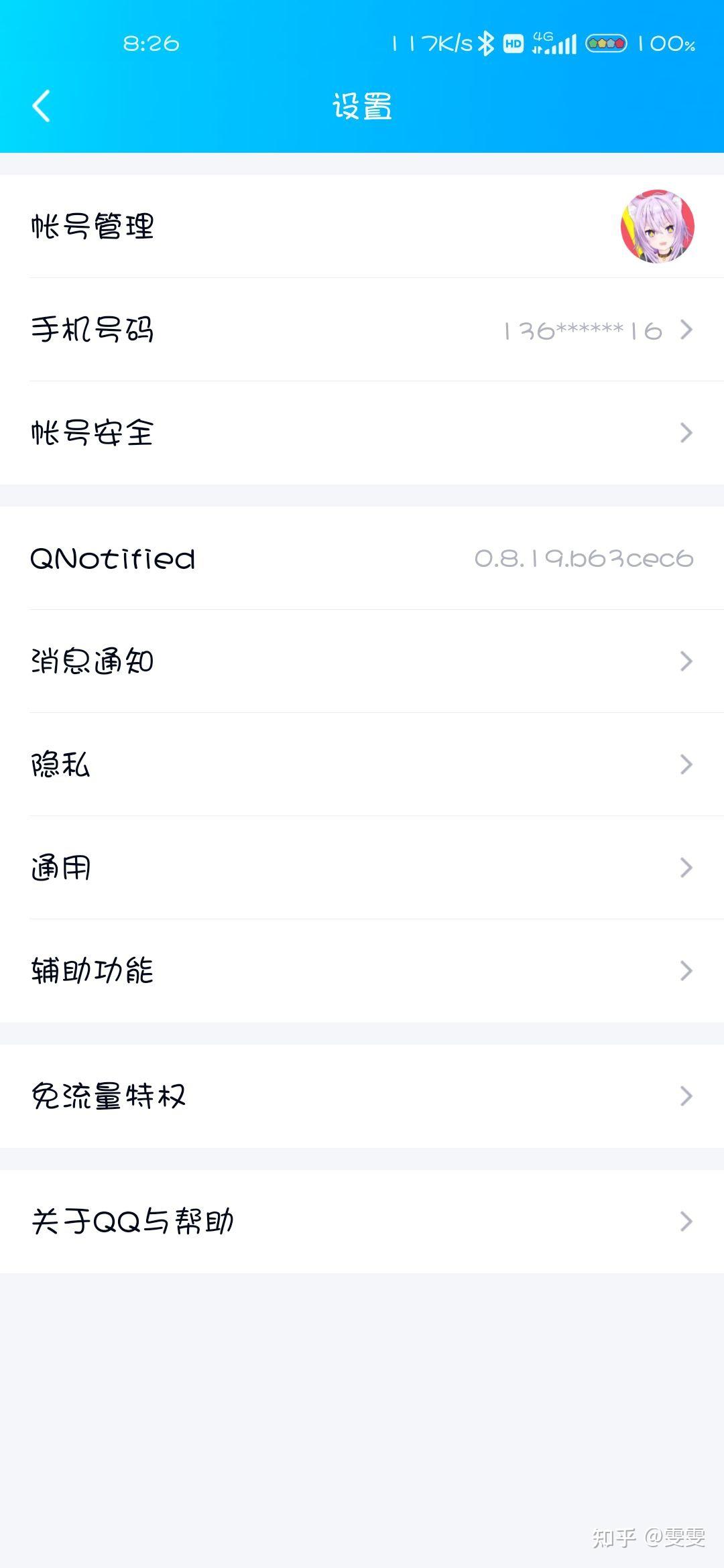
Task: Open 隐私 privacy settings
Action: point(362,765)
